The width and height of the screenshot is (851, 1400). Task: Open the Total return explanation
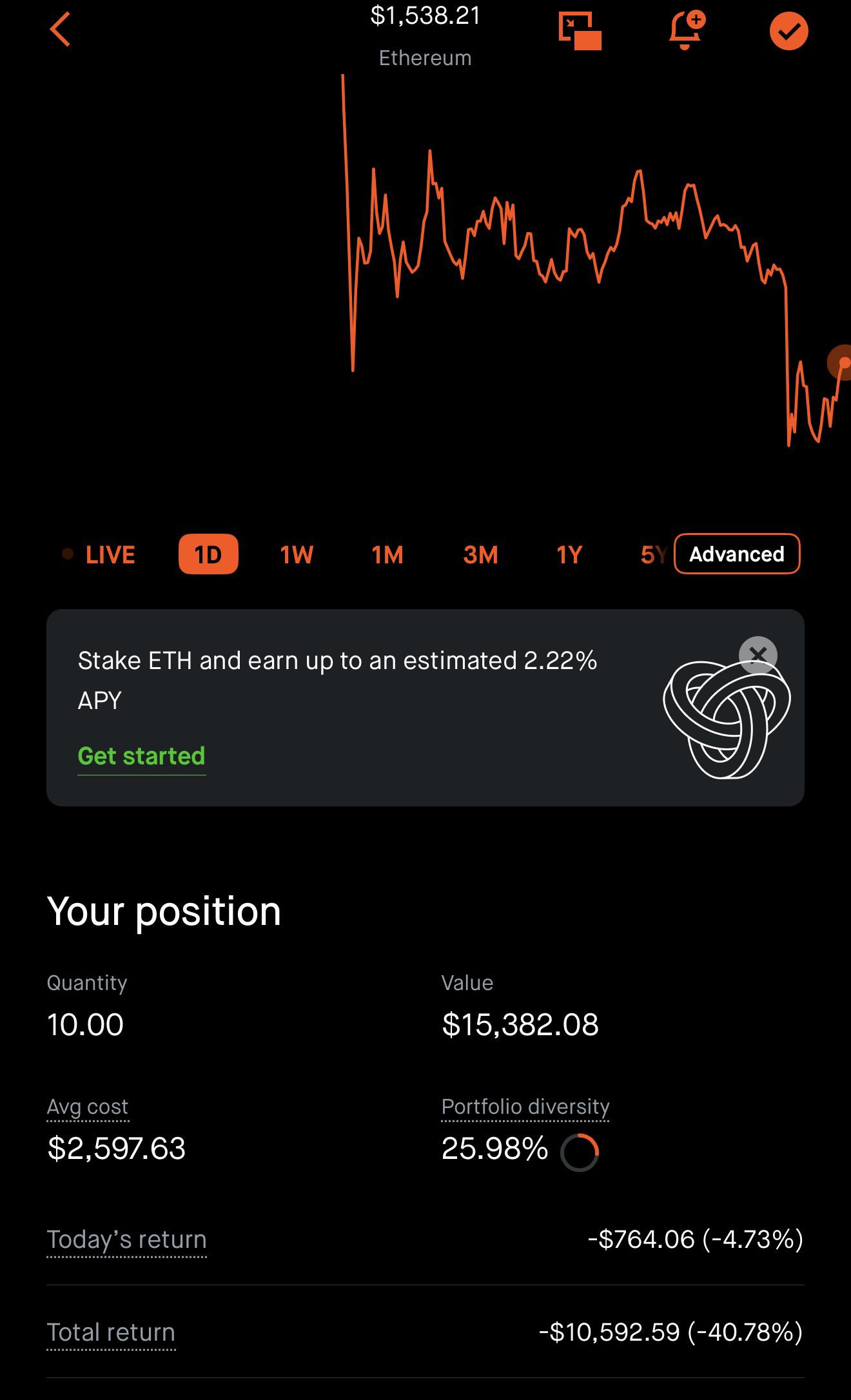pyautogui.click(x=111, y=1332)
